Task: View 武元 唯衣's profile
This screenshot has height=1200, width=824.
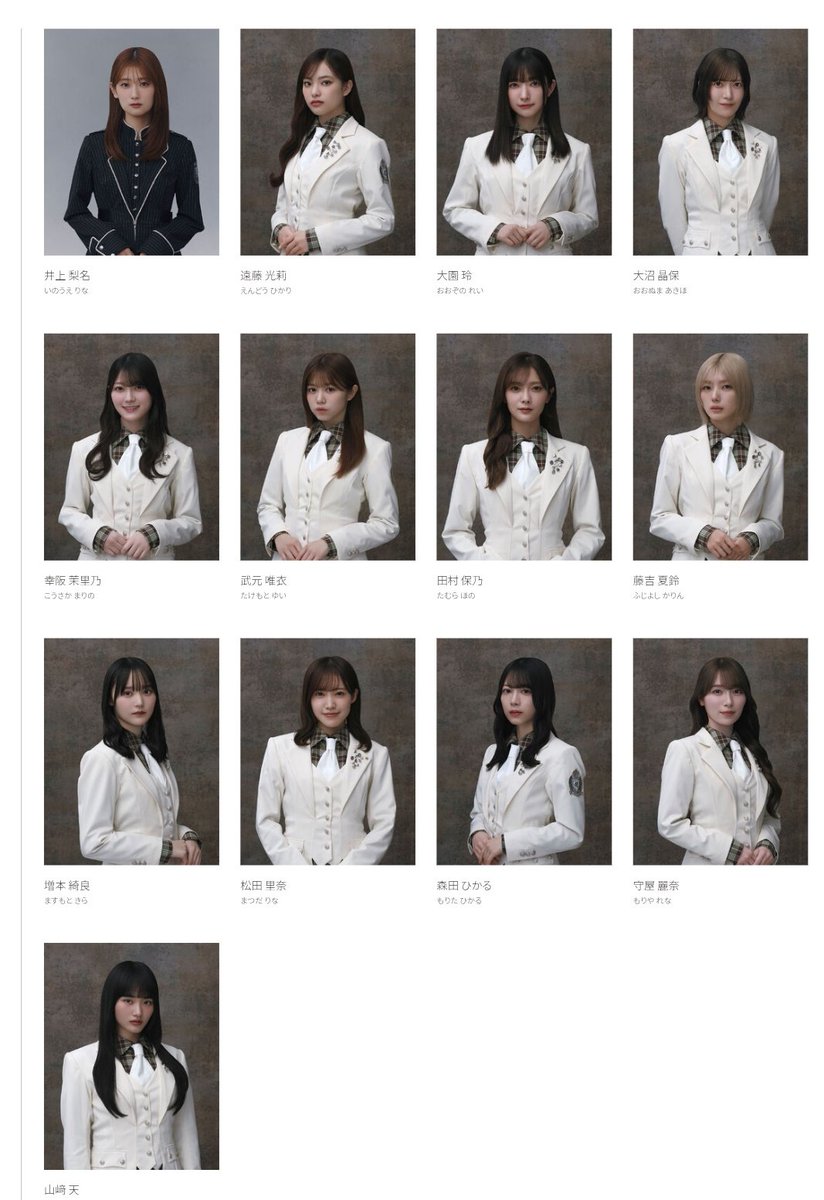Action: (x=327, y=447)
